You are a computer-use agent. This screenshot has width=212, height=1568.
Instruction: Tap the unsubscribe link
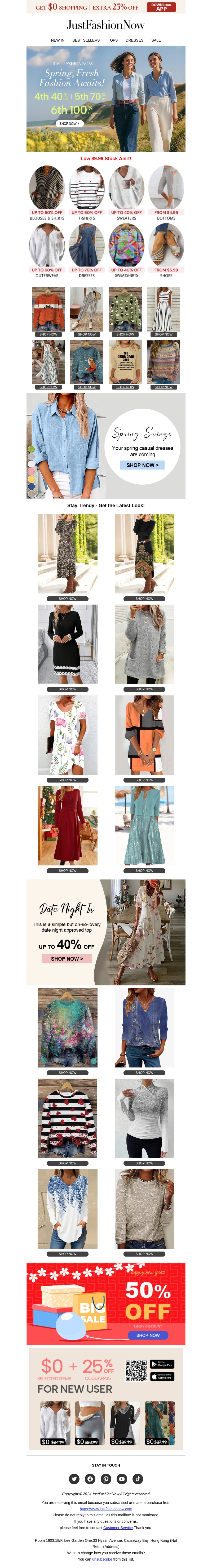[102, 1560]
